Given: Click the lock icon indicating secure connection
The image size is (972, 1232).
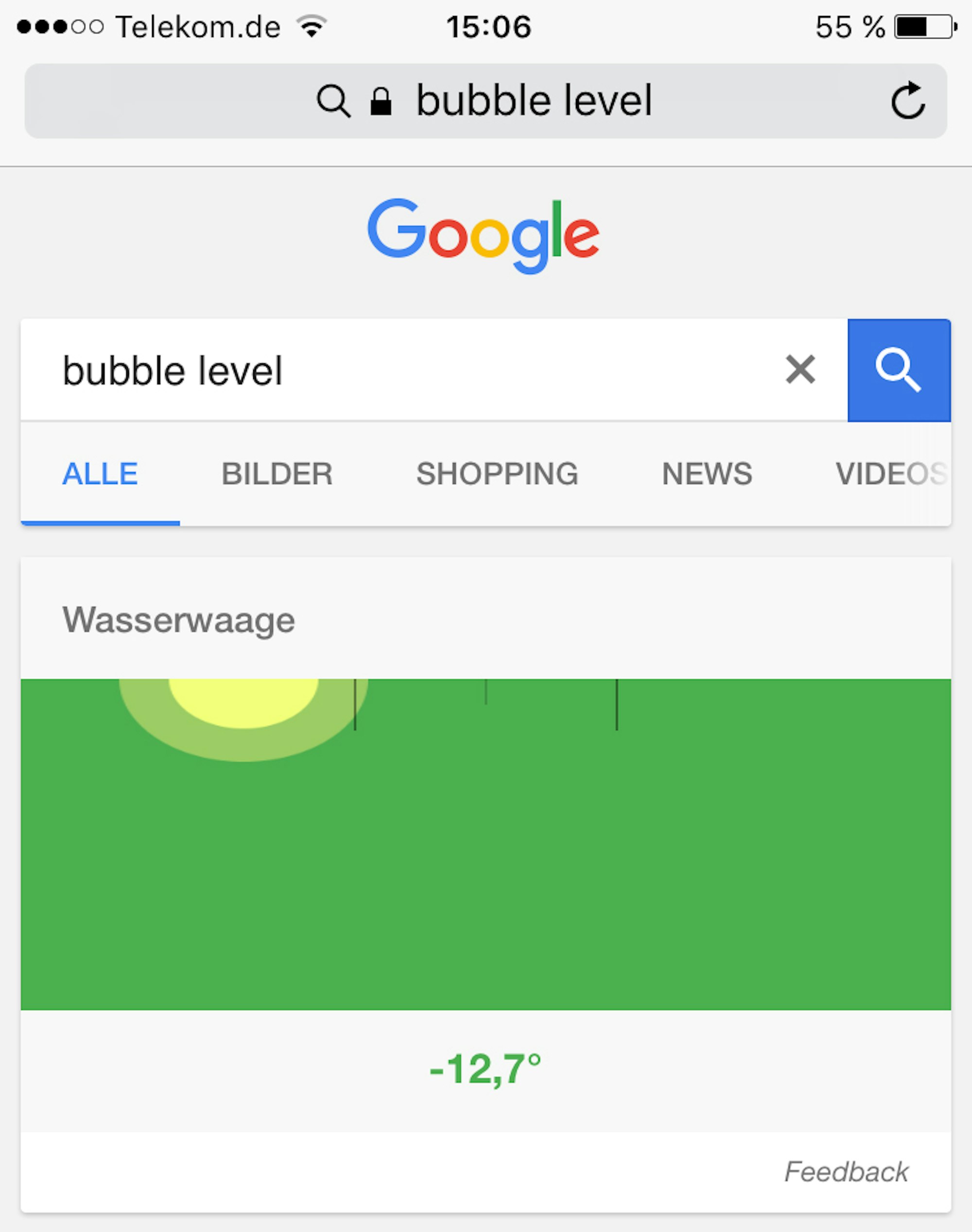Looking at the screenshot, I should pos(381,101).
